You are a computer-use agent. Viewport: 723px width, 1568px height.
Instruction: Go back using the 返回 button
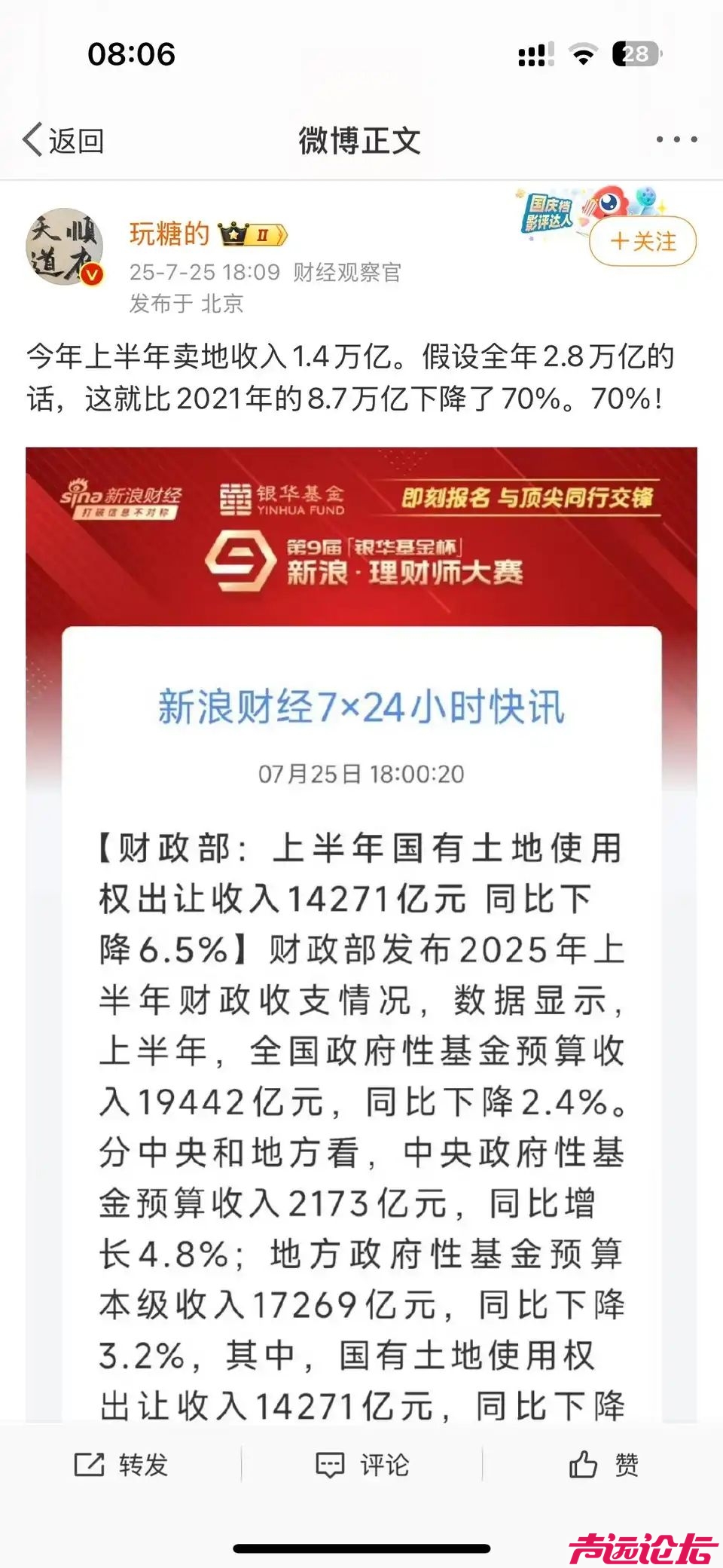coord(63,140)
